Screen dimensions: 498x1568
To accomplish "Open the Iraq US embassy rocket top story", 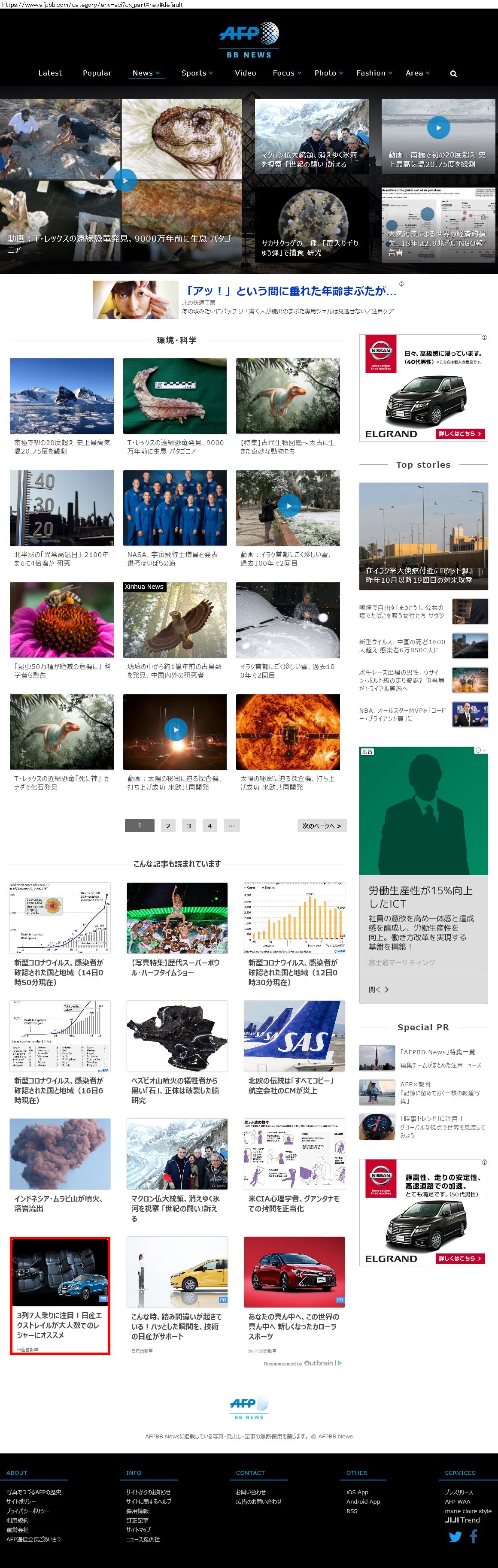I will (423, 536).
